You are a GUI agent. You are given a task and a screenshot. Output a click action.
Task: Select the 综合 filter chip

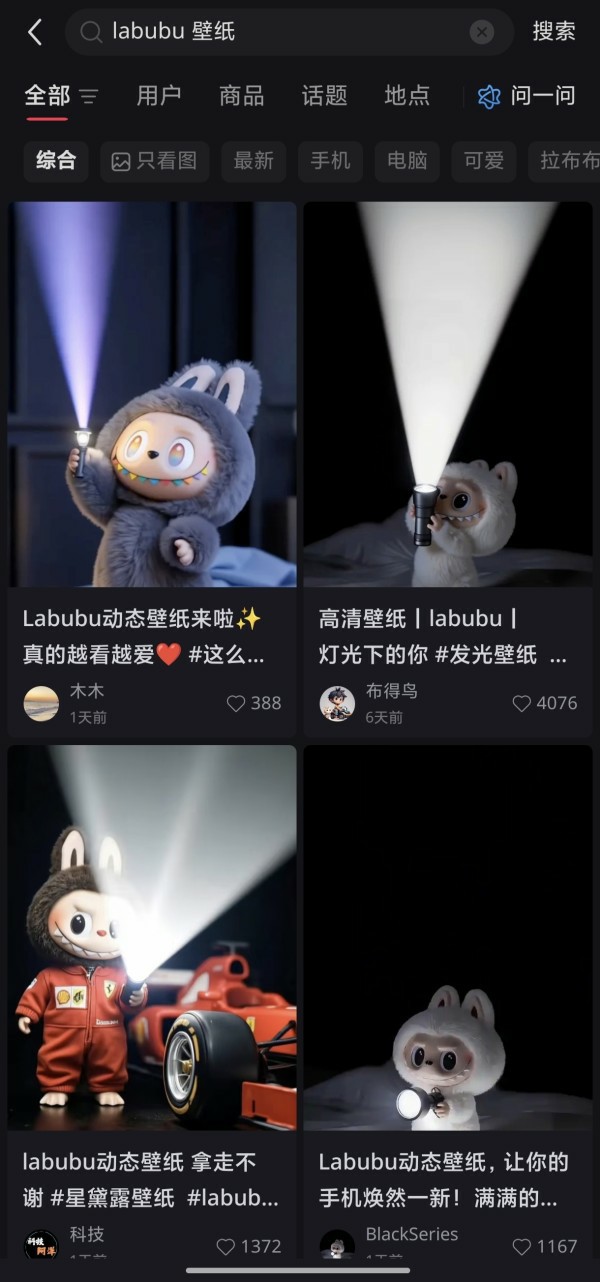56,161
